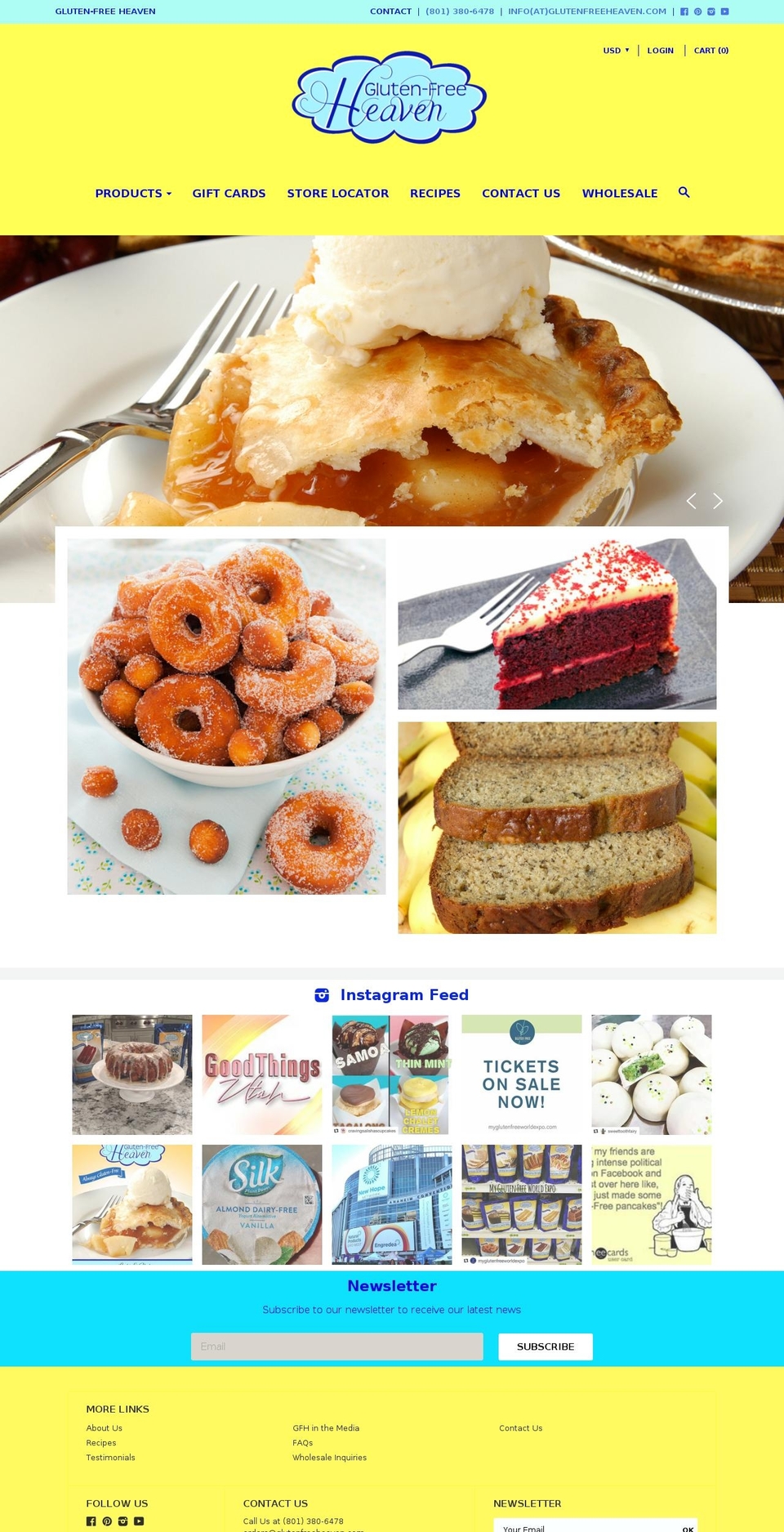Click the Instagram icon in the top header
The width and height of the screenshot is (784, 1532).
[711, 11]
